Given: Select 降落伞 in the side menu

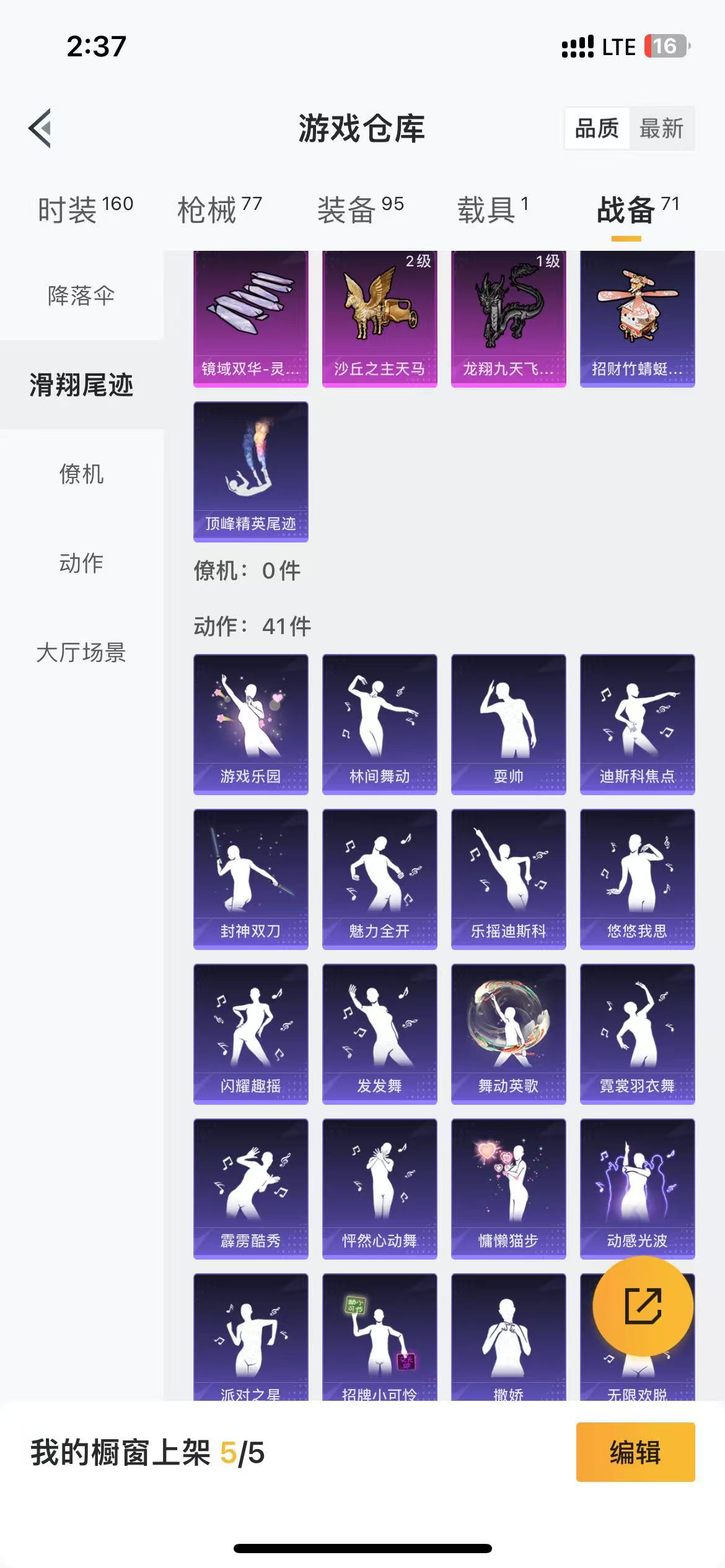Looking at the screenshot, I should click(x=82, y=296).
